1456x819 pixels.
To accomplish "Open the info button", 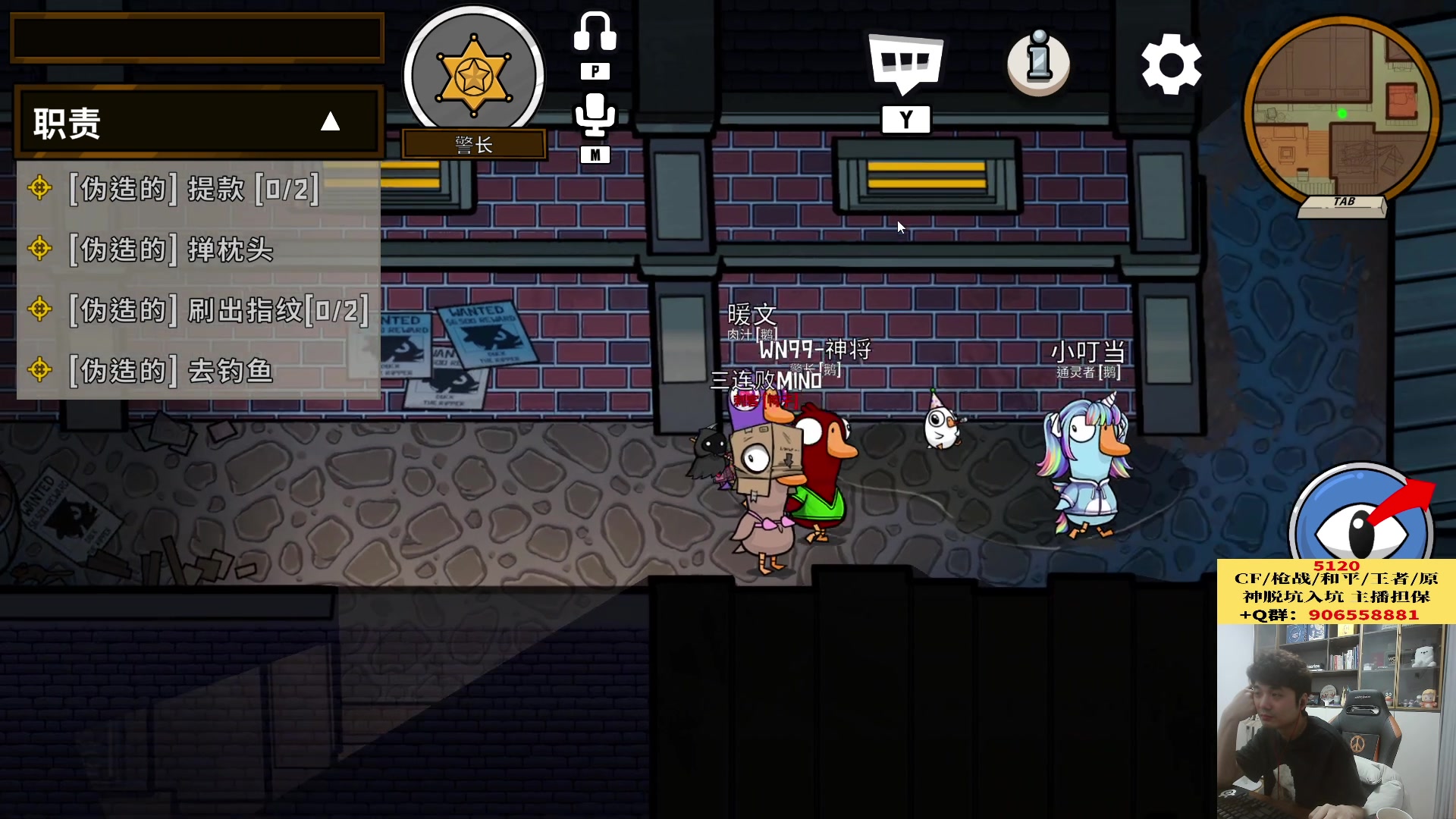I will point(1039,64).
